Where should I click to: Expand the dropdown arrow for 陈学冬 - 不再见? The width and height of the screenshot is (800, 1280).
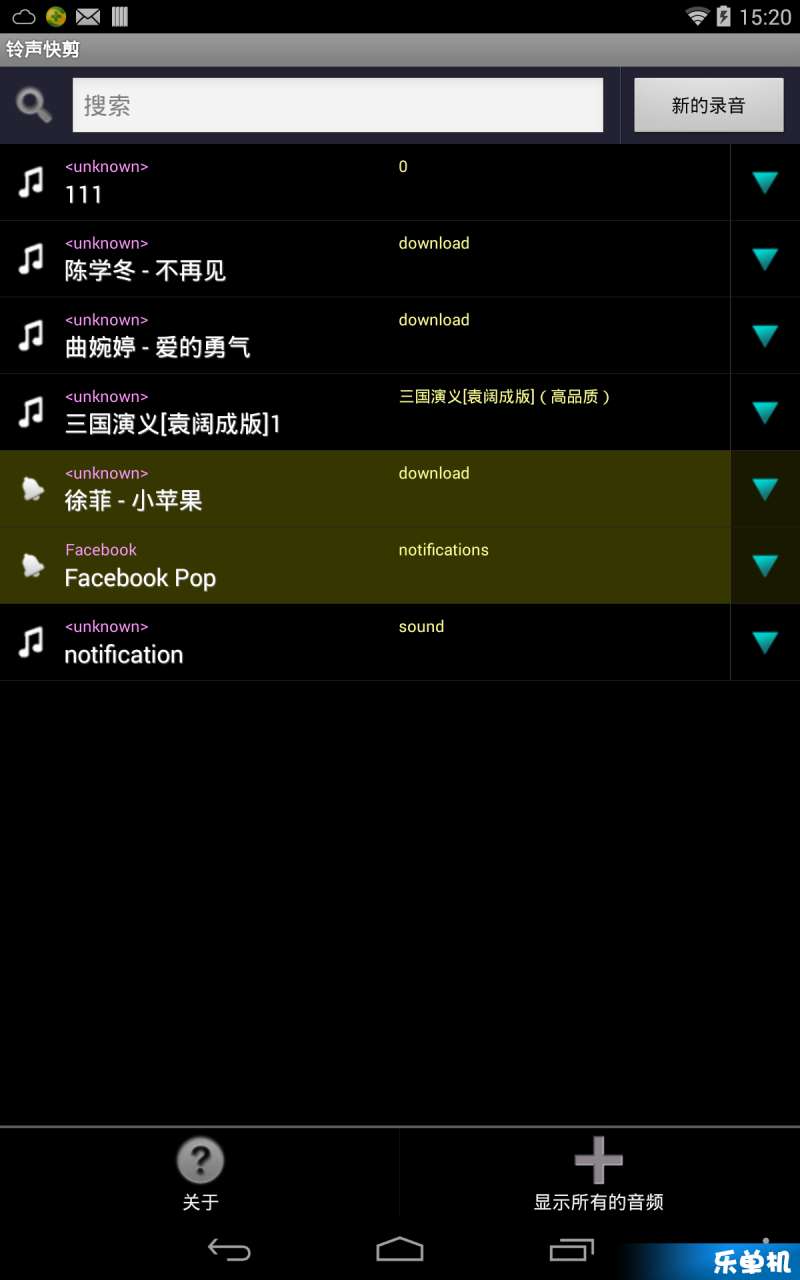(x=765, y=259)
